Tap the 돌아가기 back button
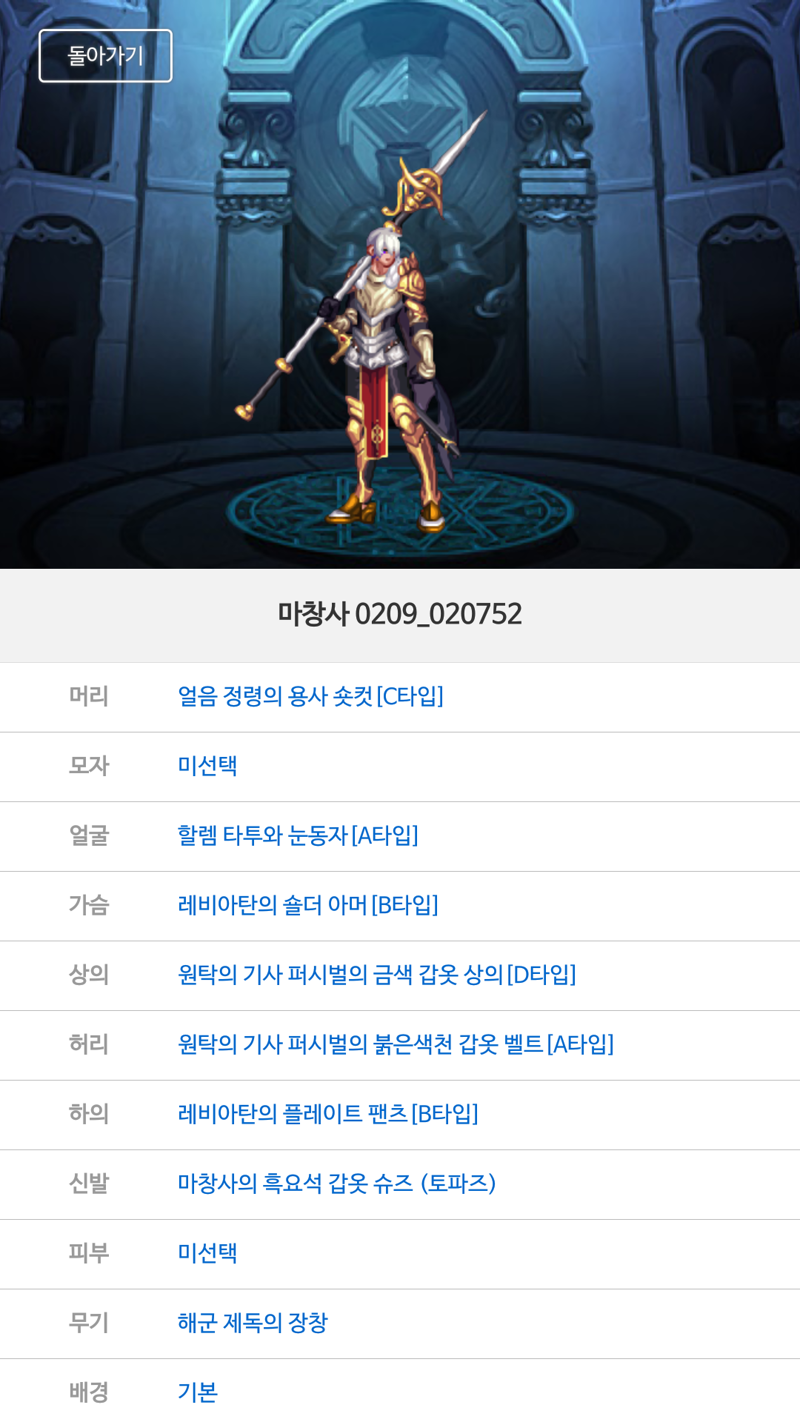 click(105, 56)
